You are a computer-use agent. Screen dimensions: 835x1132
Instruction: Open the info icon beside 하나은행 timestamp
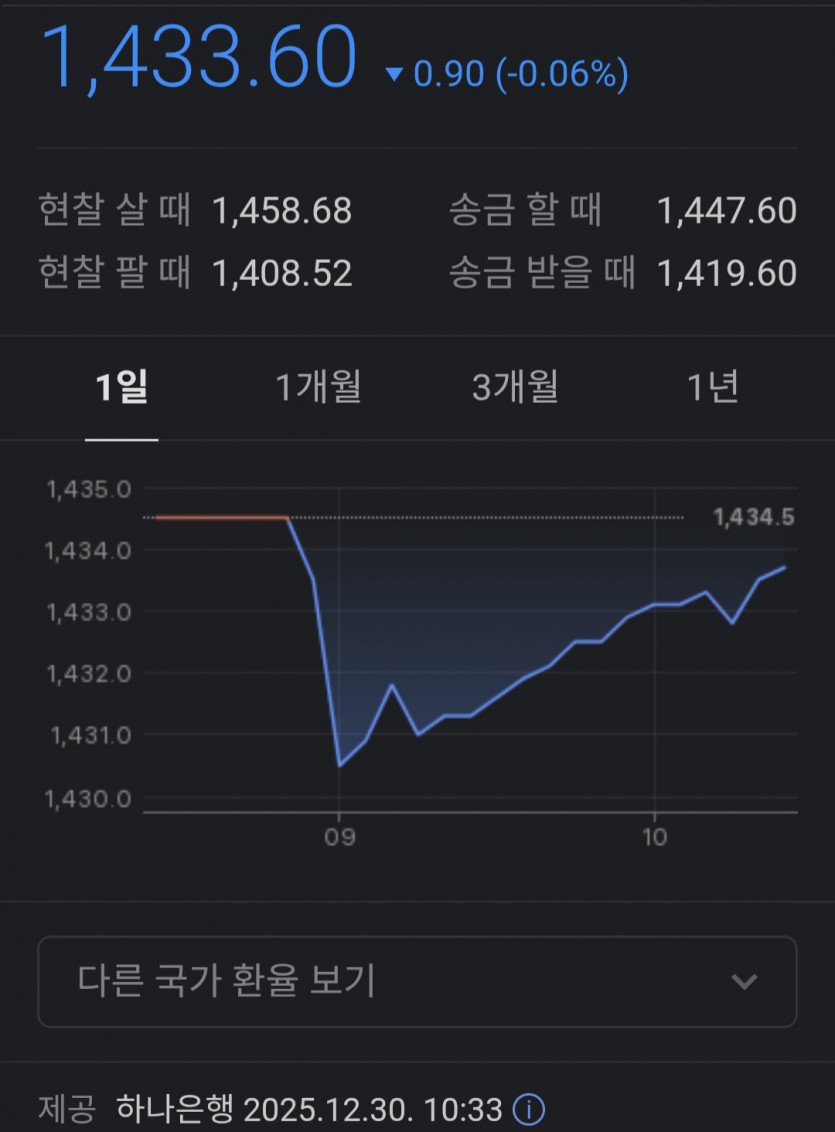click(x=529, y=1109)
